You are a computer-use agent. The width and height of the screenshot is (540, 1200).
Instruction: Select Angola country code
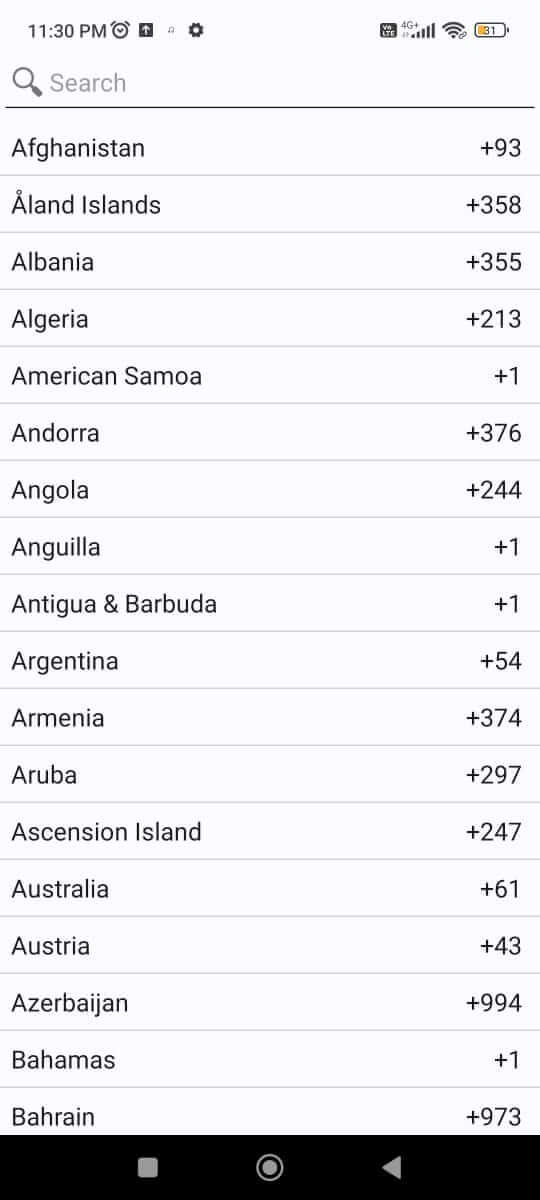point(270,490)
